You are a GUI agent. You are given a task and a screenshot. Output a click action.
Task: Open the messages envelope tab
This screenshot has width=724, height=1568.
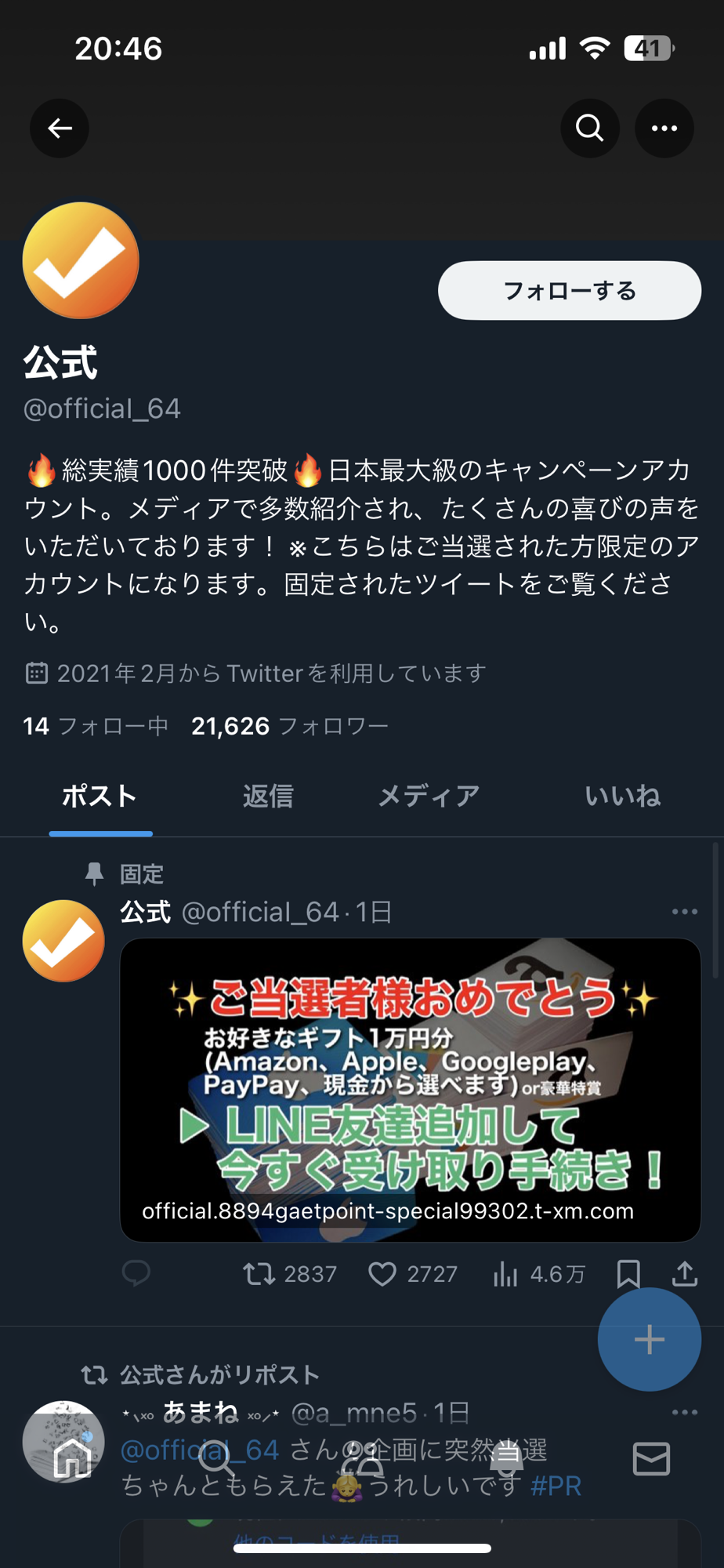(651, 1459)
